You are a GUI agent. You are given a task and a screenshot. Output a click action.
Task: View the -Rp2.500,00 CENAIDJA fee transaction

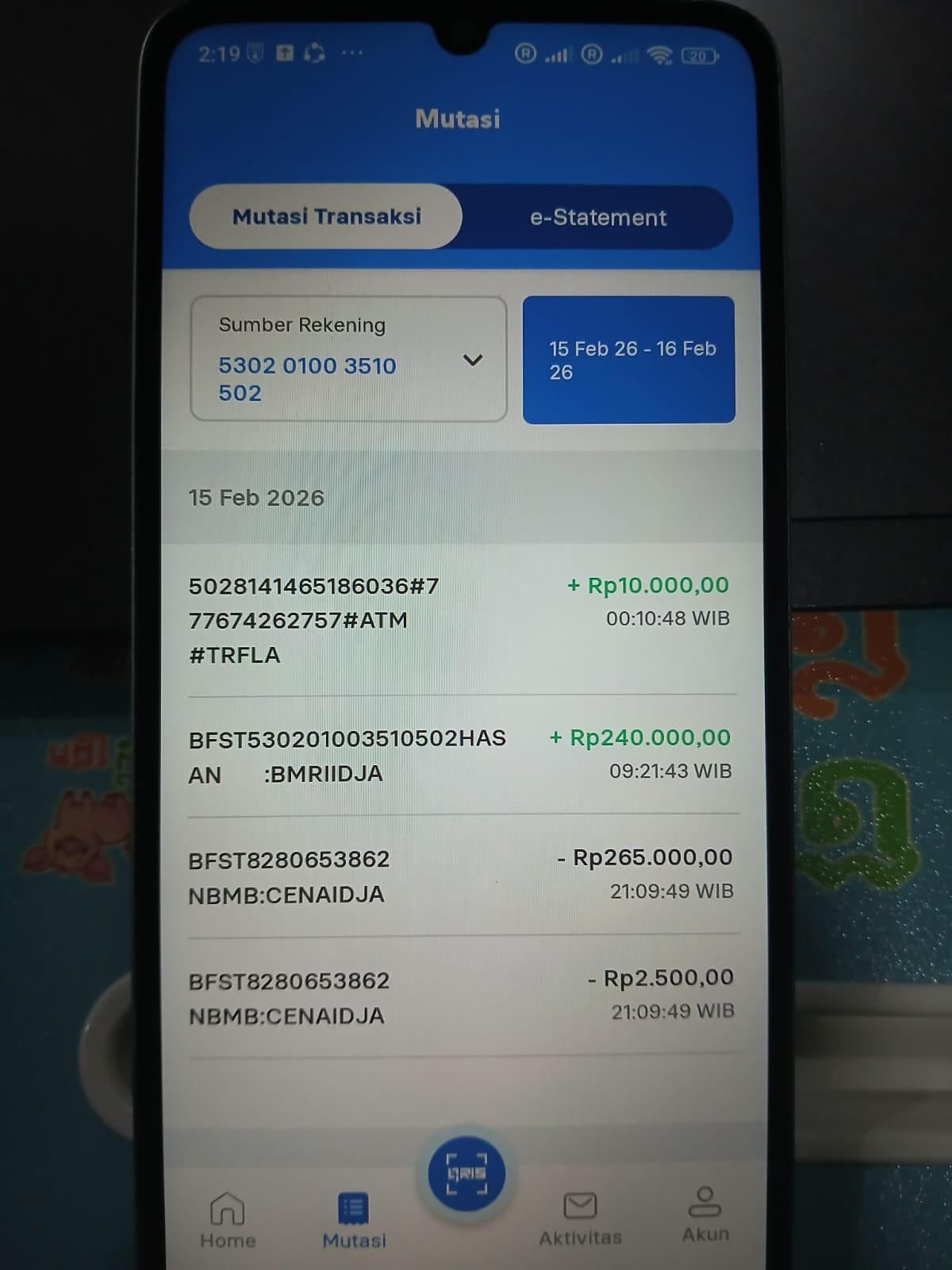[x=461, y=997]
